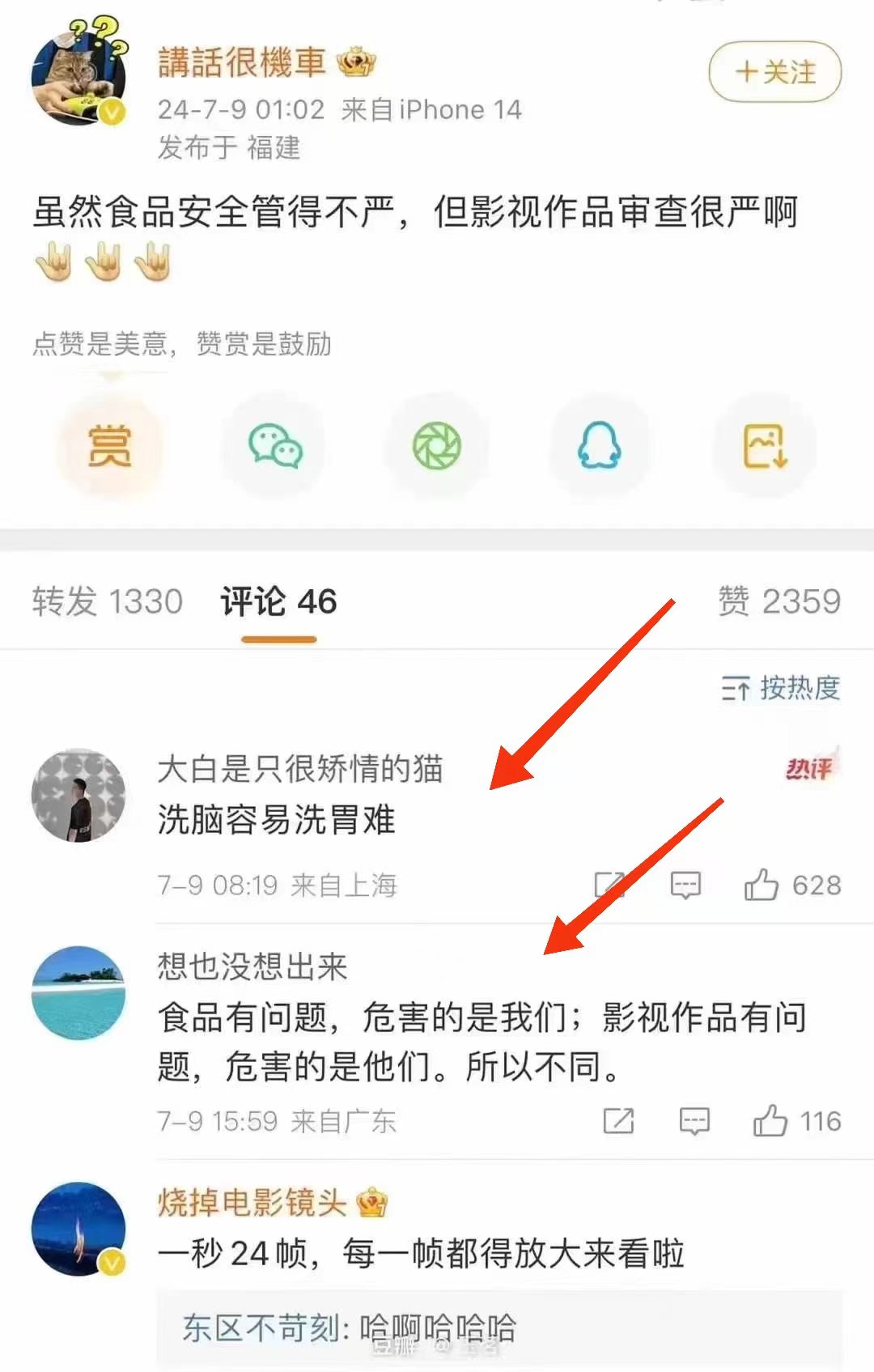Image resolution: width=874 pixels, height=1372 pixels.
Task: Reply to the comment by 想也没想出来
Action: (694, 1121)
